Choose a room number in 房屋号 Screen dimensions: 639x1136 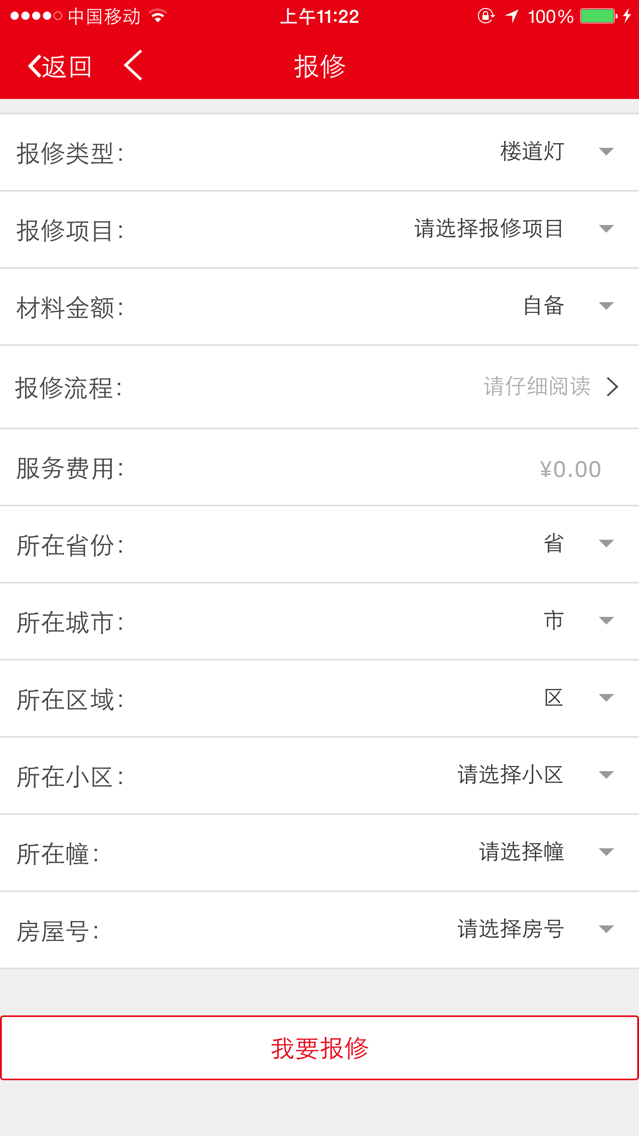click(x=320, y=930)
